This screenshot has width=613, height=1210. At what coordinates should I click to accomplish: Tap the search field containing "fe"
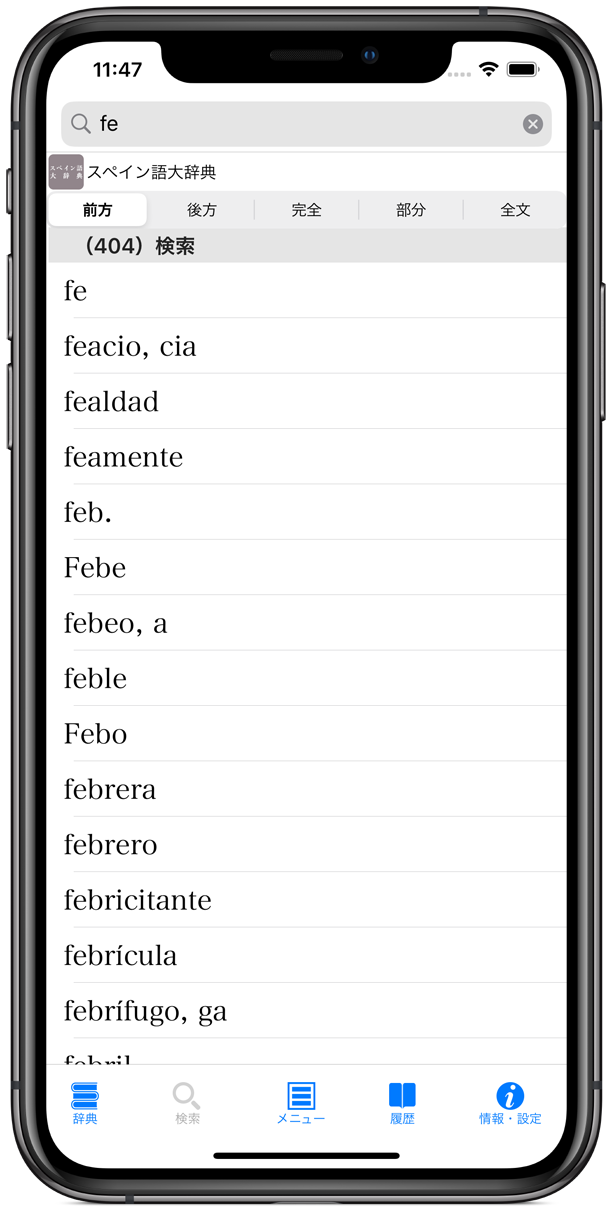tap(300, 124)
